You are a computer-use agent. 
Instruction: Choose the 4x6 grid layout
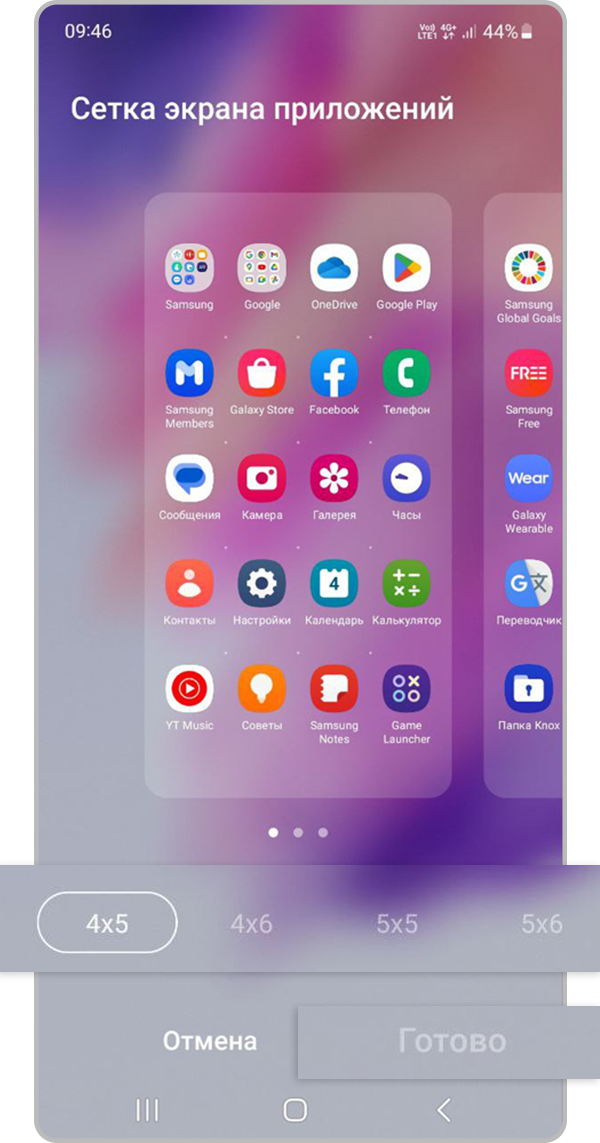click(x=251, y=924)
